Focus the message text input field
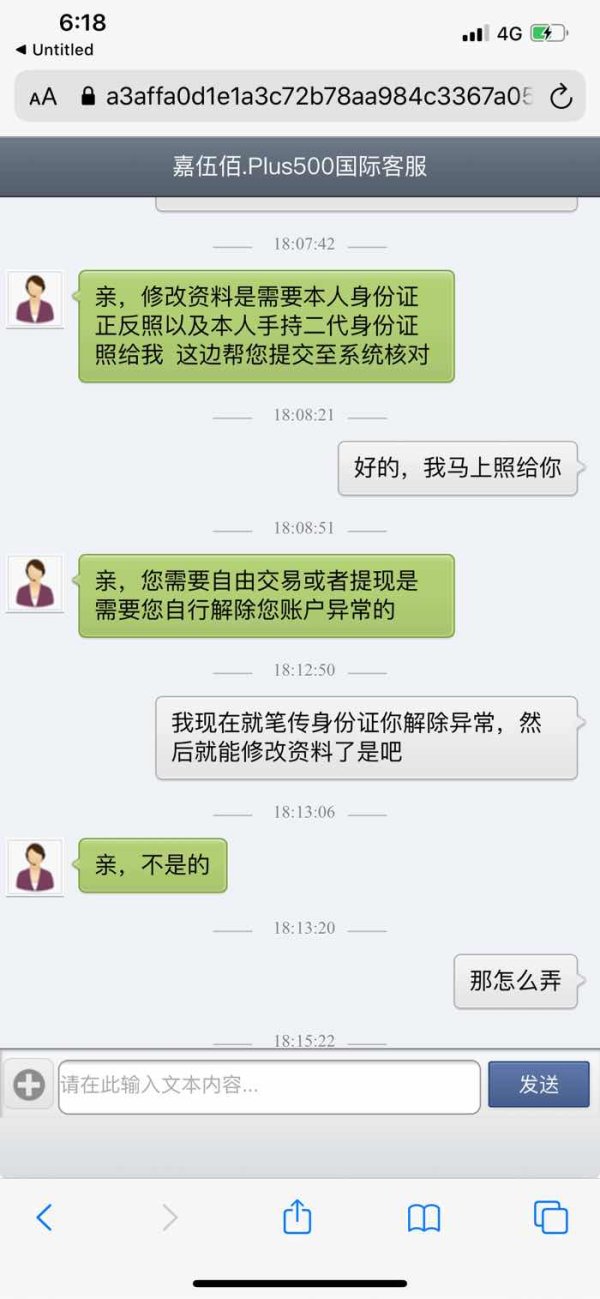Viewport: 600px width, 1299px height. 269,1086
